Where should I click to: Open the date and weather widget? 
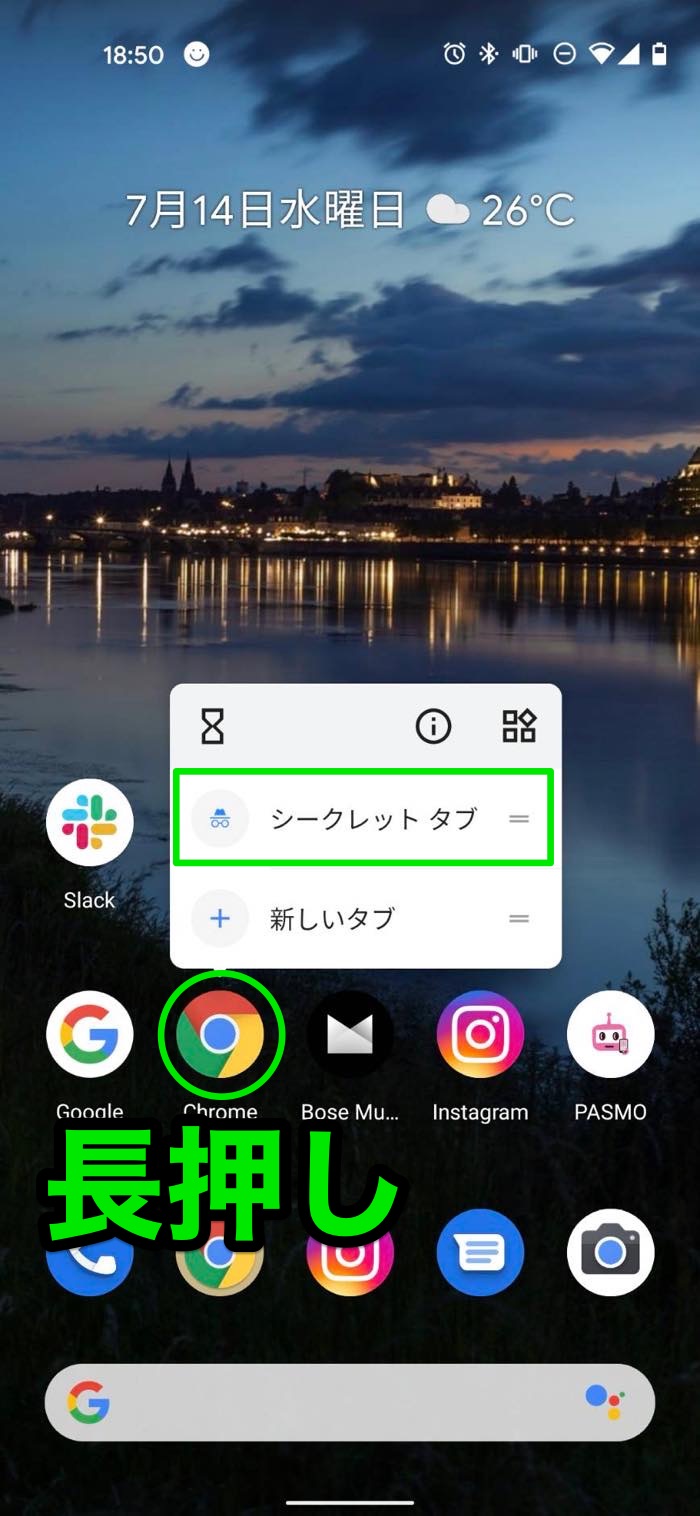(x=350, y=211)
